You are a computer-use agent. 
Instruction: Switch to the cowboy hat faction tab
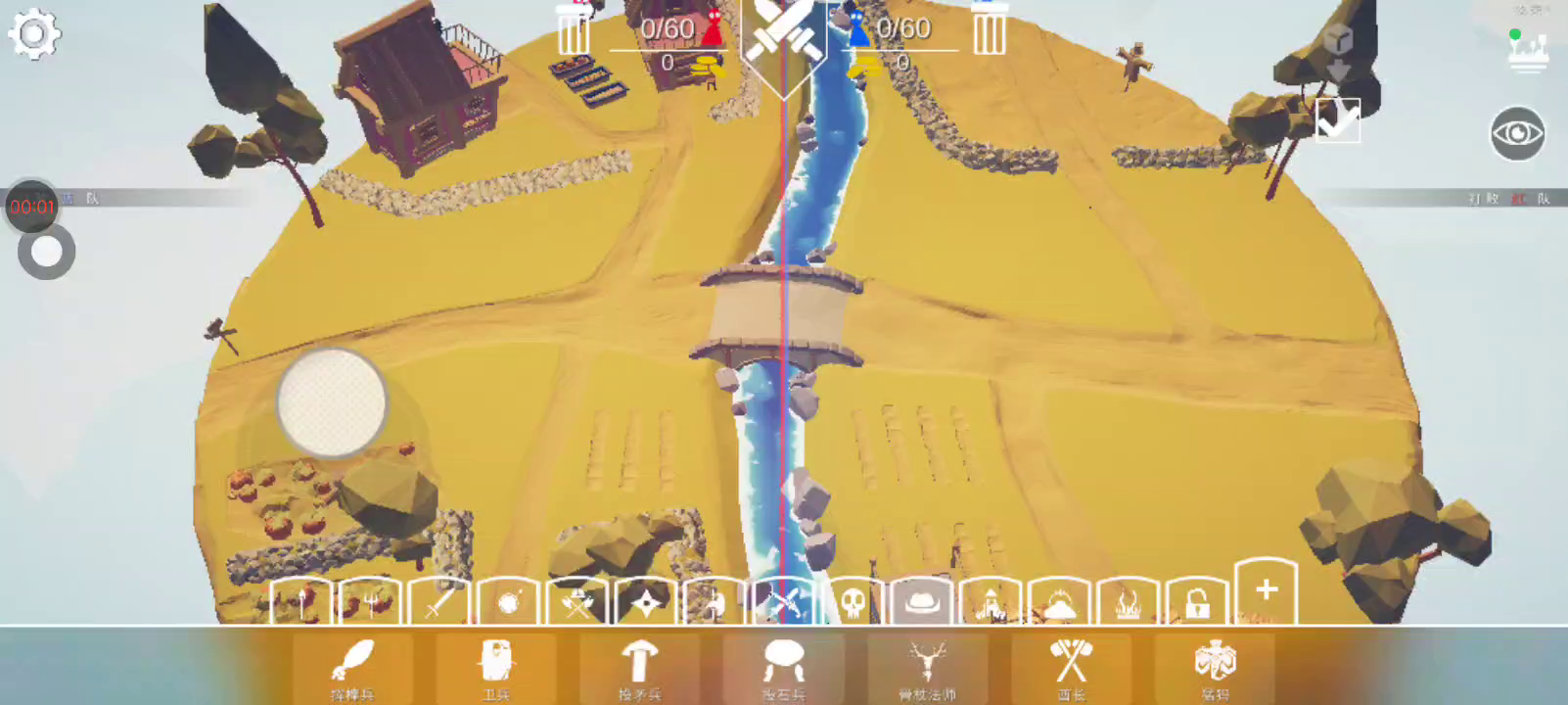point(922,601)
